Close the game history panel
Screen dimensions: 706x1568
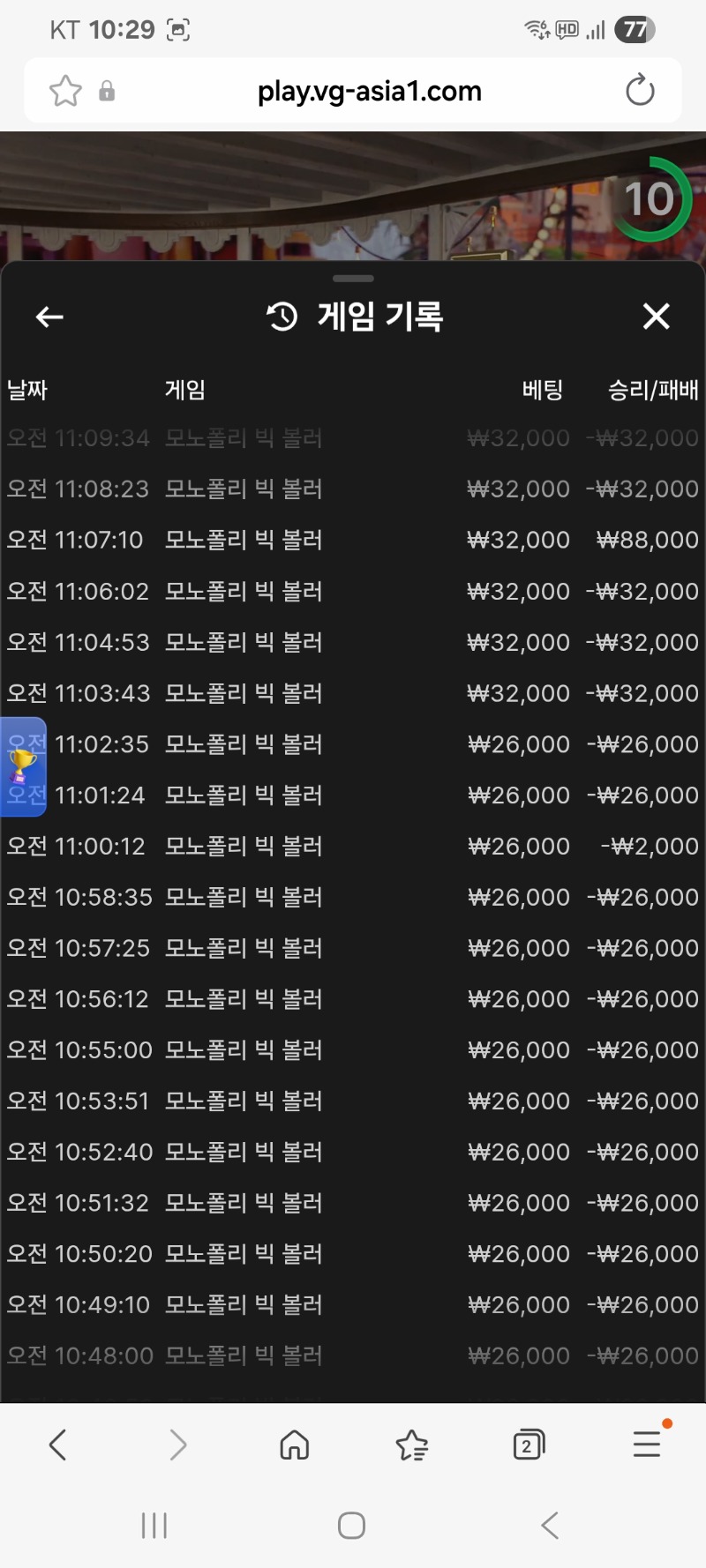(x=656, y=316)
